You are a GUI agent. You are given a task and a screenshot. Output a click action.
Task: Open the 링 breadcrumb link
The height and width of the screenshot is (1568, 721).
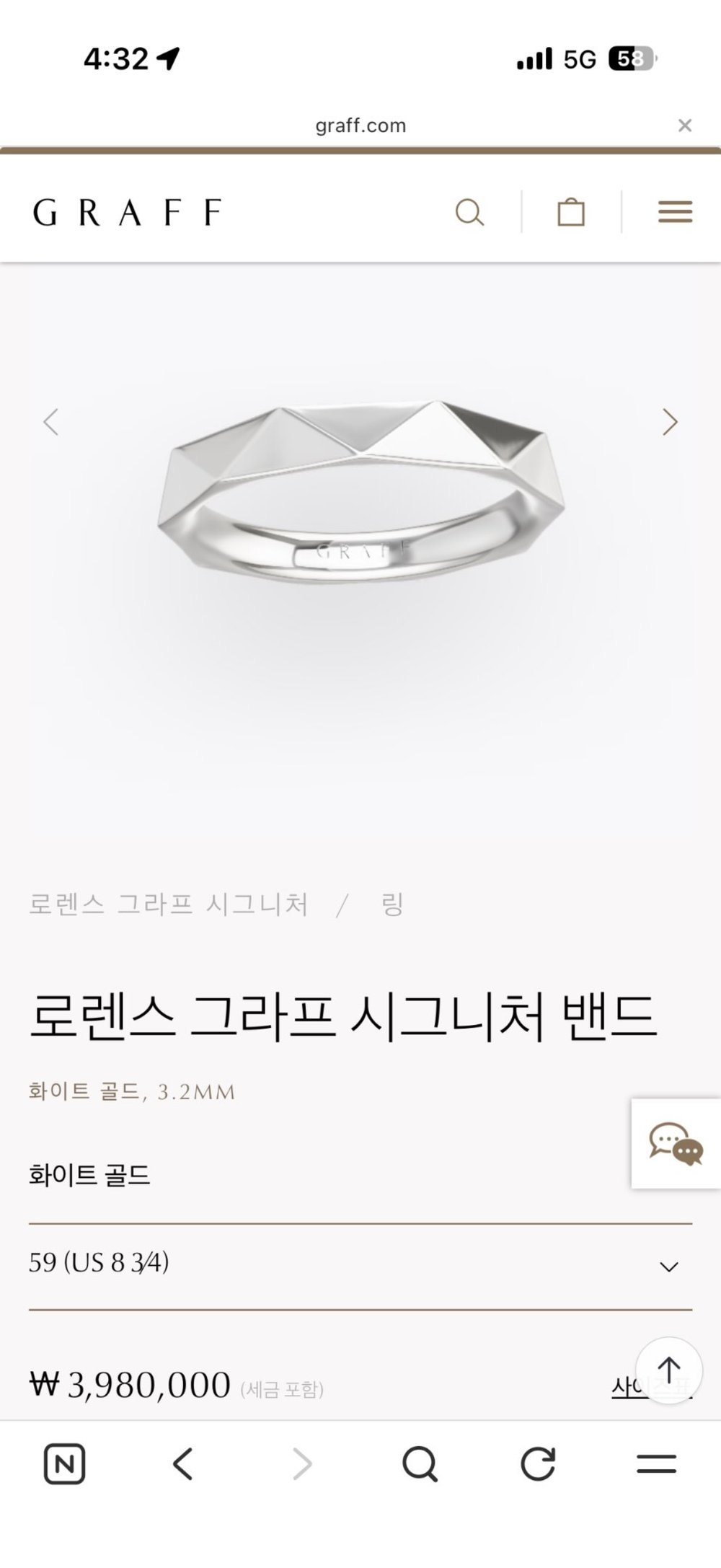click(392, 904)
